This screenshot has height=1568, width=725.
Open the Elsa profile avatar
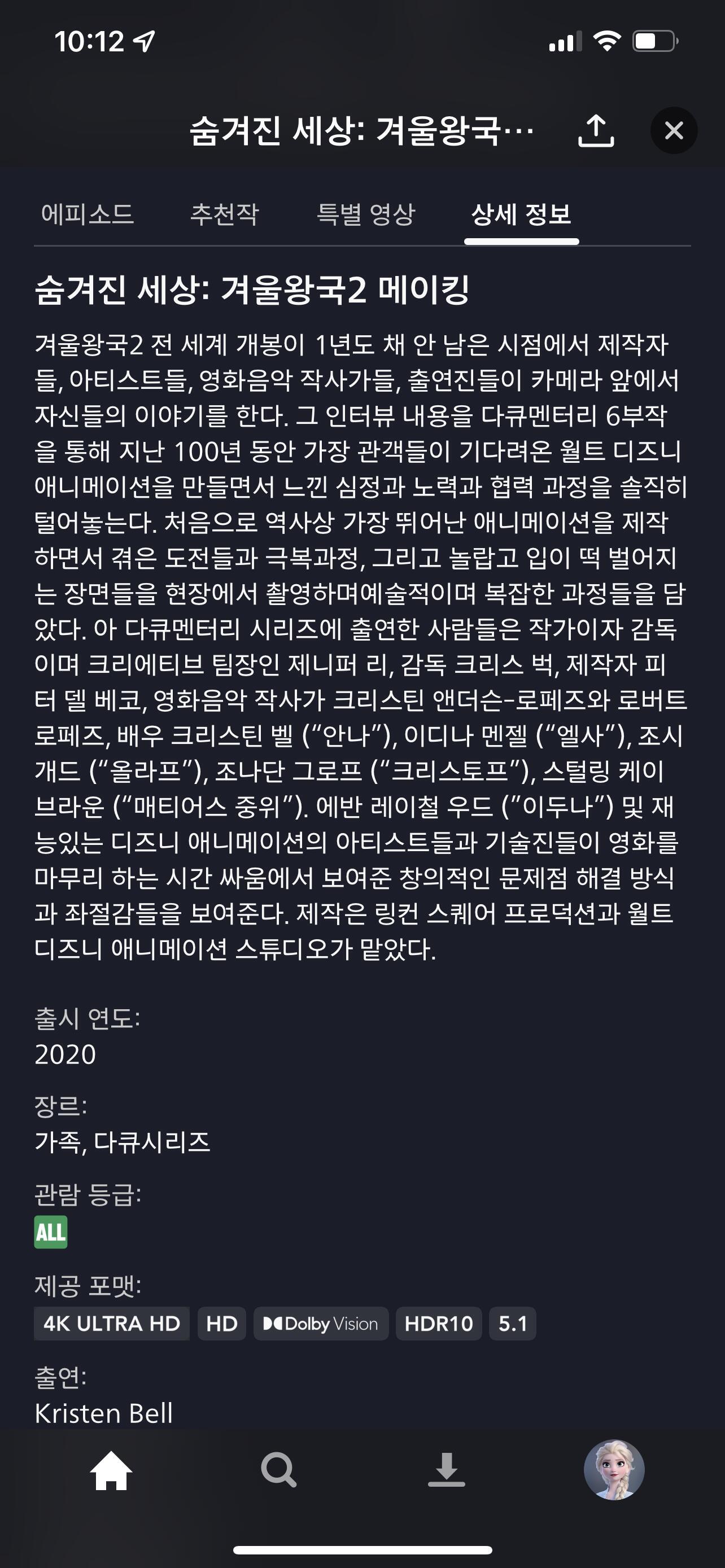coord(614,1469)
